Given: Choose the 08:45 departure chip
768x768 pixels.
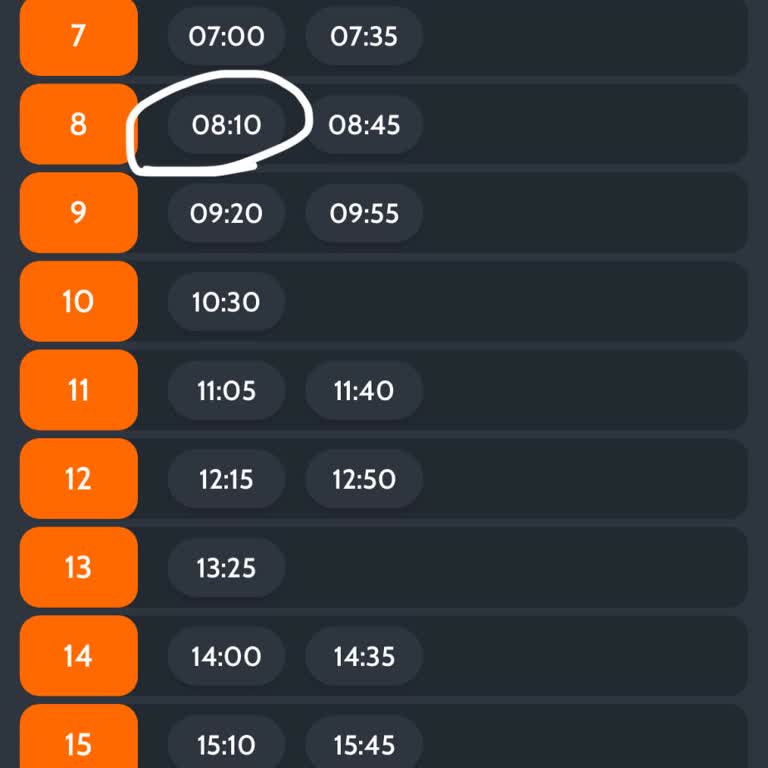Looking at the screenshot, I should (364, 125).
